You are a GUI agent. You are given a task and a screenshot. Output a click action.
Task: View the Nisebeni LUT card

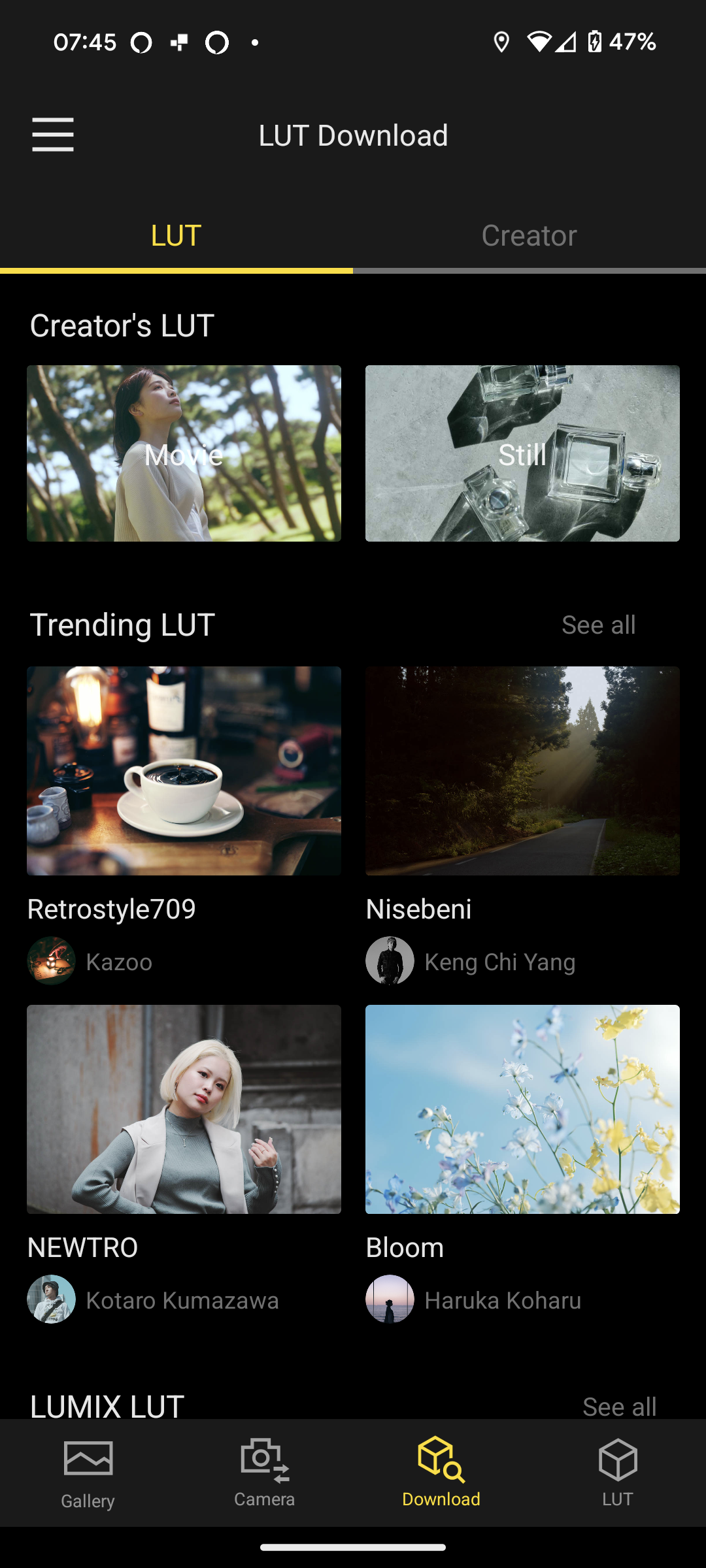coord(522,771)
